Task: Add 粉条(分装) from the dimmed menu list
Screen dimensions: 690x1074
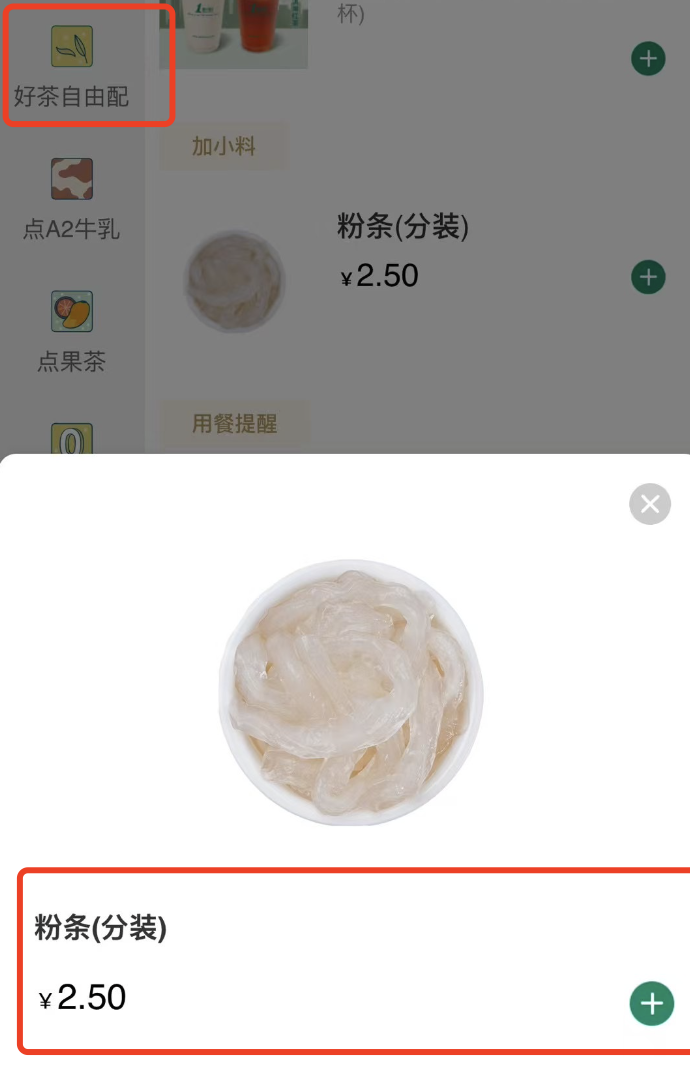Action: [x=648, y=277]
